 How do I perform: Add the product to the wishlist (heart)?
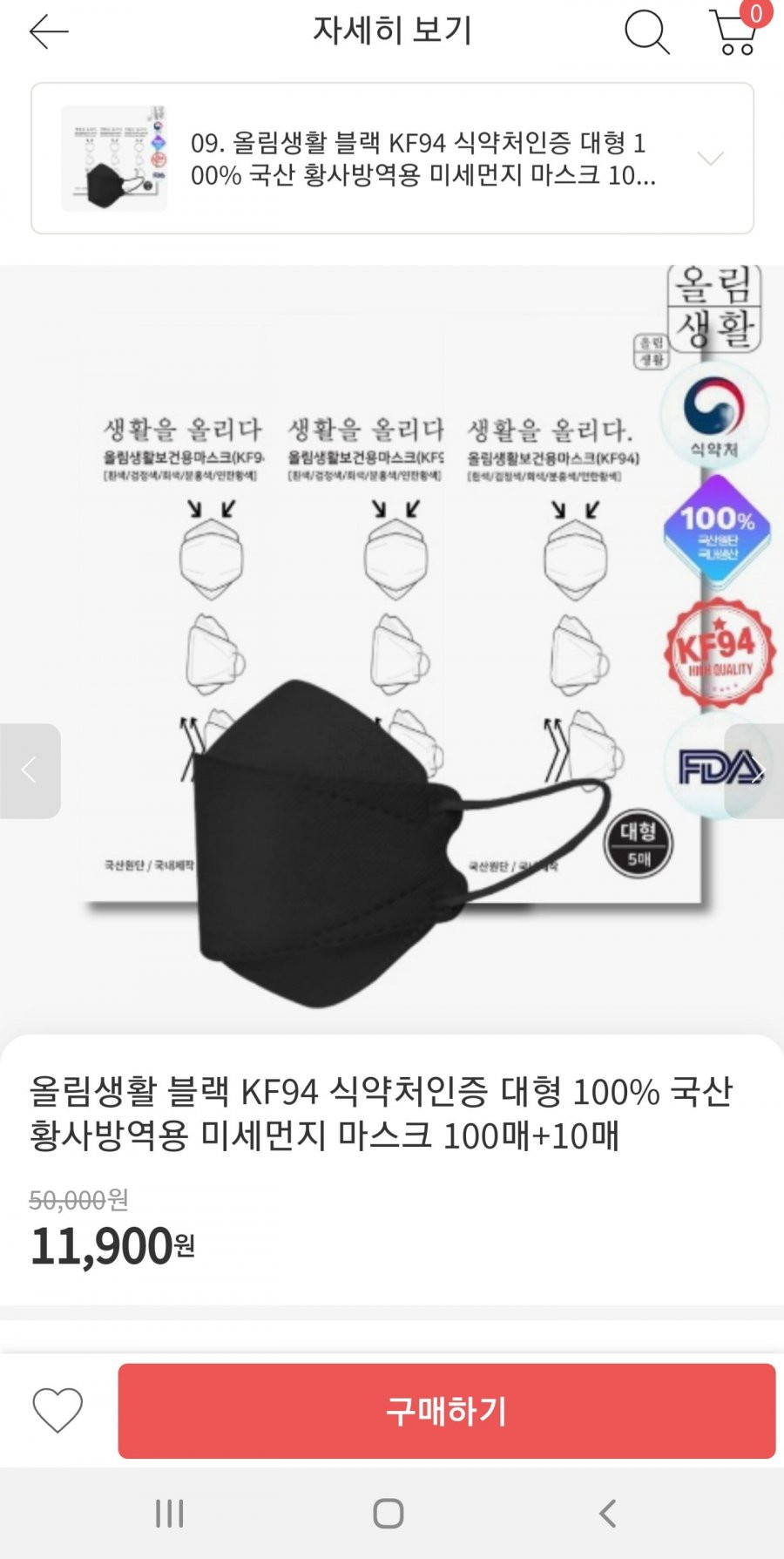click(x=57, y=1409)
